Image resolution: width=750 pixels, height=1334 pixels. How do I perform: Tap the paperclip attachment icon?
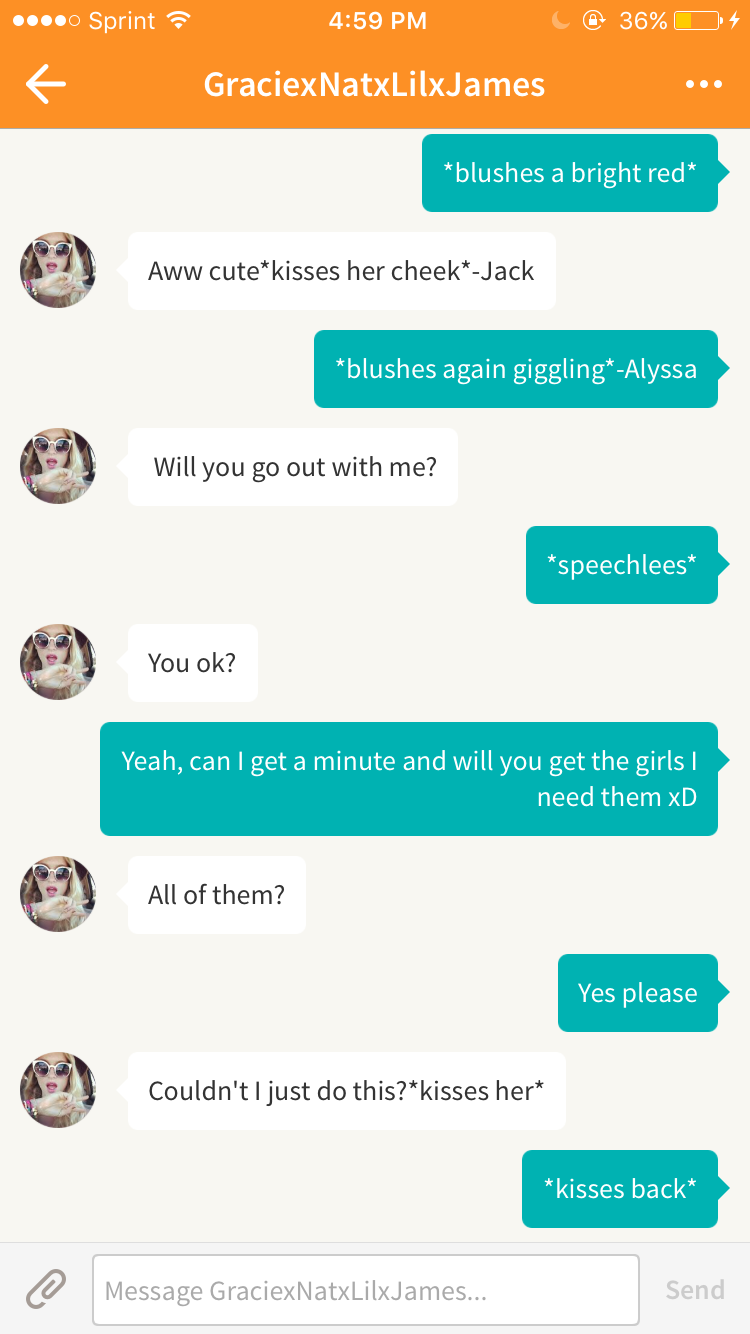point(46,1290)
